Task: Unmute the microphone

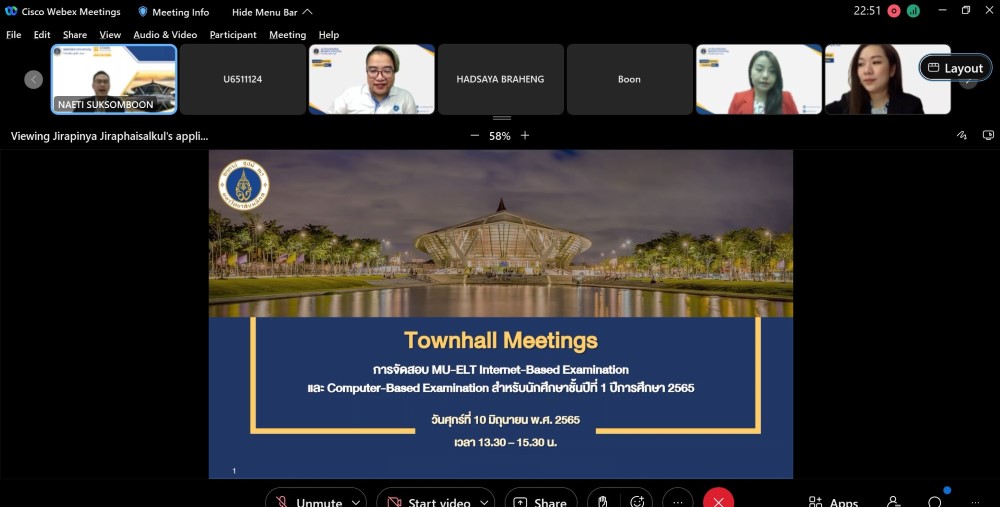Action: (x=309, y=501)
